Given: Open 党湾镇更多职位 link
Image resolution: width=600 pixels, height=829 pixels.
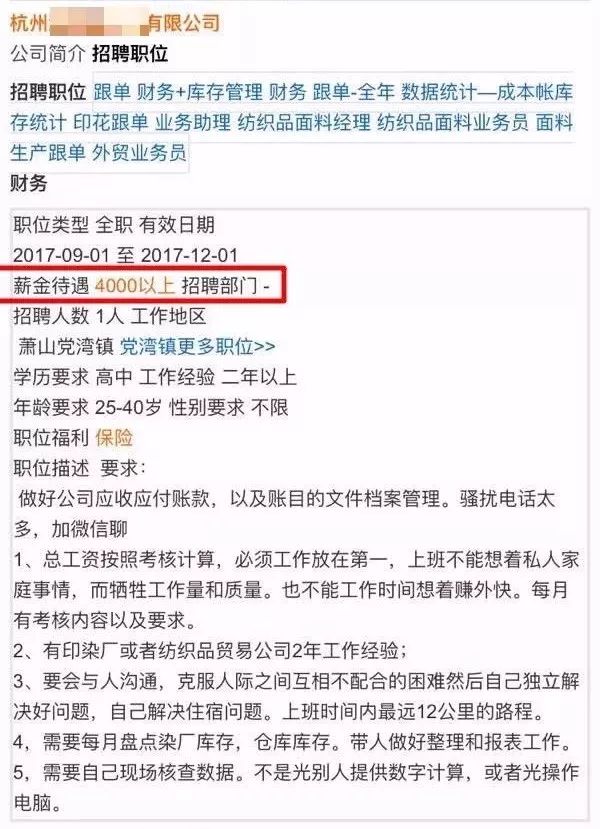Looking at the screenshot, I should click(x=197, y=347).
